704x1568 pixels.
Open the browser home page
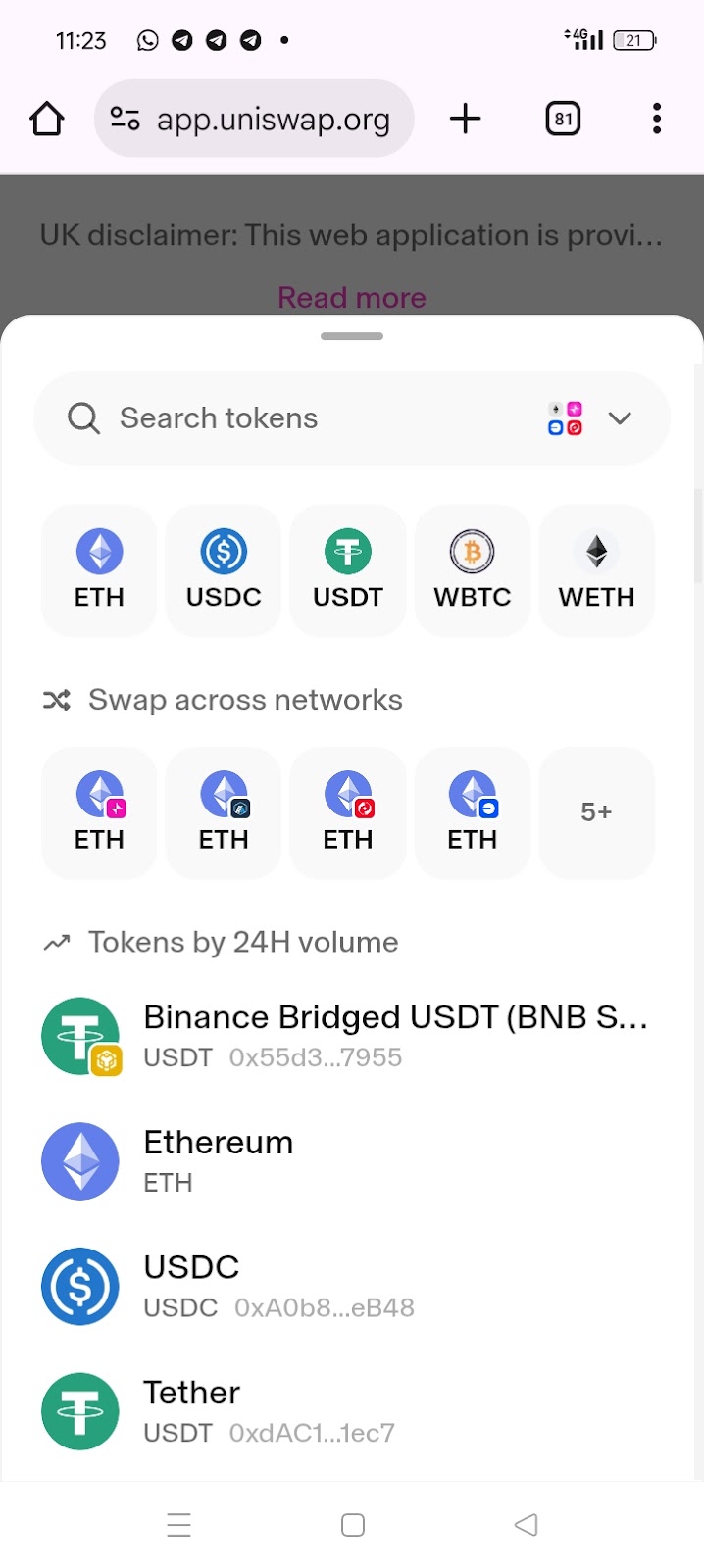pyautogui.click(x=47, y=120)
